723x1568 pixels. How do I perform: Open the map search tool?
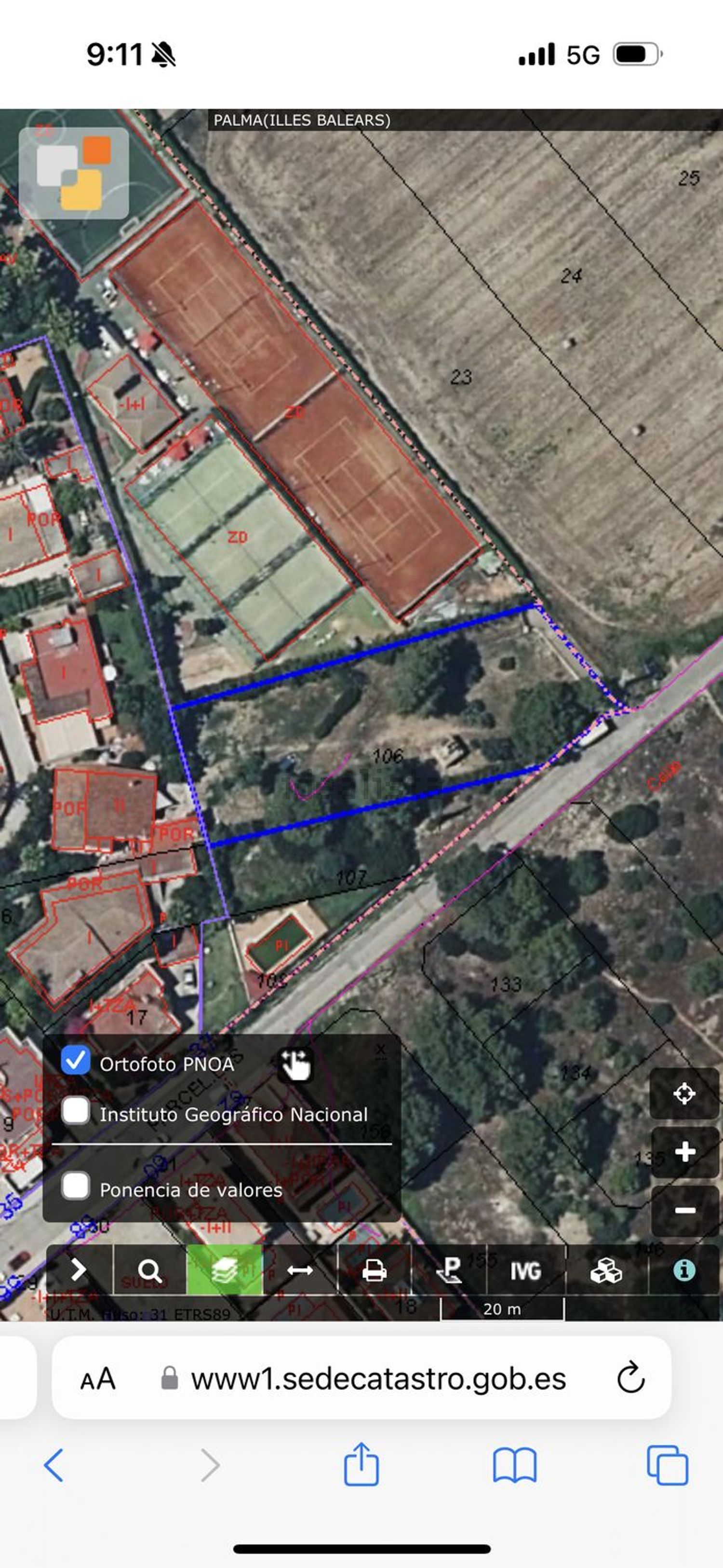pos(149,1270)
